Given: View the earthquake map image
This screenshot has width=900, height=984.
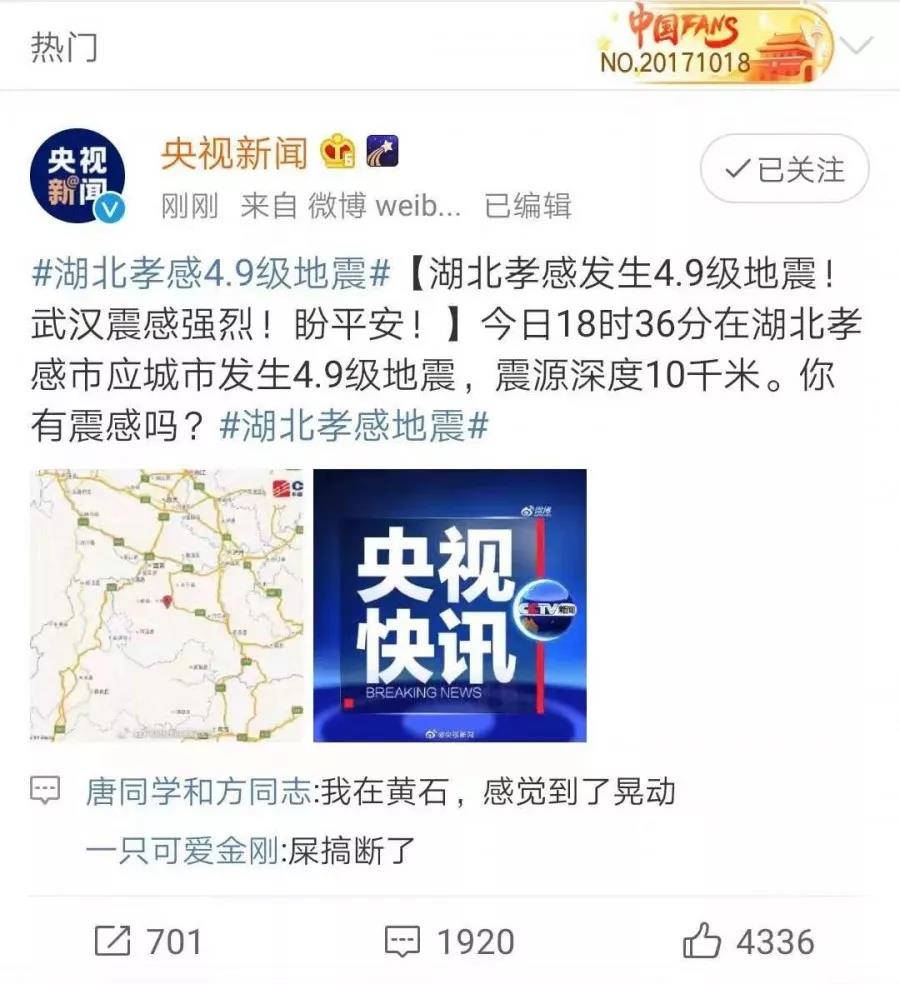Looking at the screenshot, I should coord(167,605).
